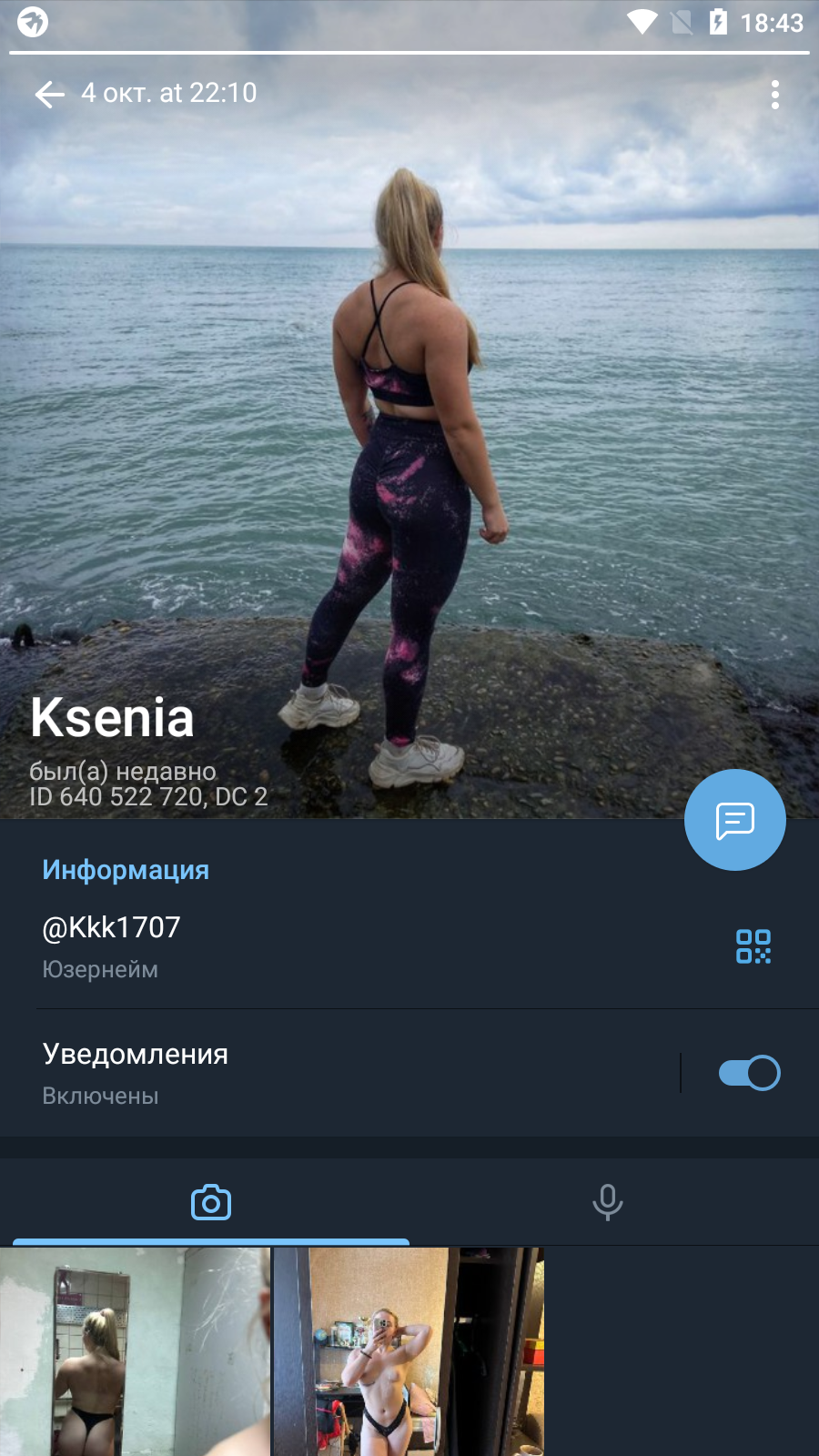Go back using the arrow icon
The image size is (819, 1456).
coord(50,94)
